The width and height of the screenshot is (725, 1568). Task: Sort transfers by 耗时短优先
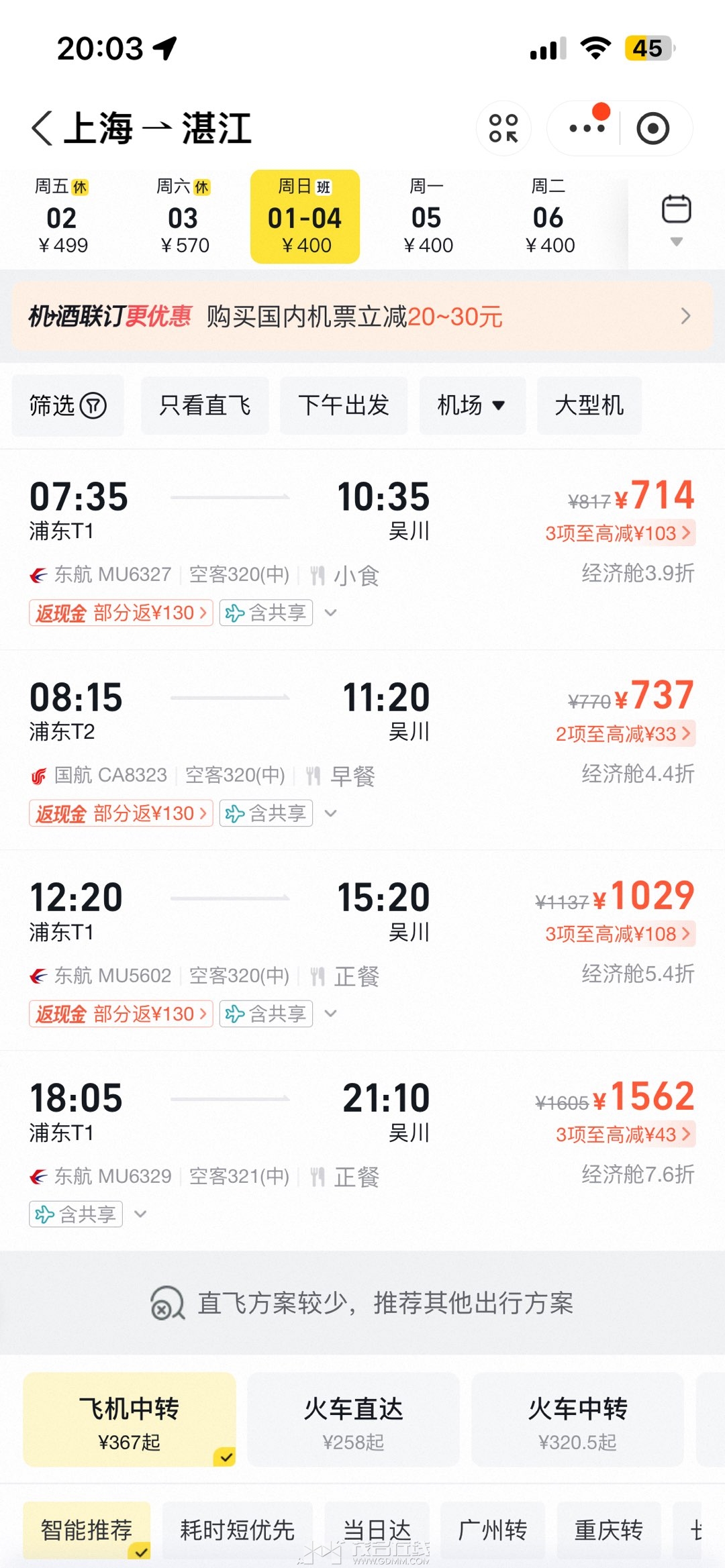[x=237, y=1530]
